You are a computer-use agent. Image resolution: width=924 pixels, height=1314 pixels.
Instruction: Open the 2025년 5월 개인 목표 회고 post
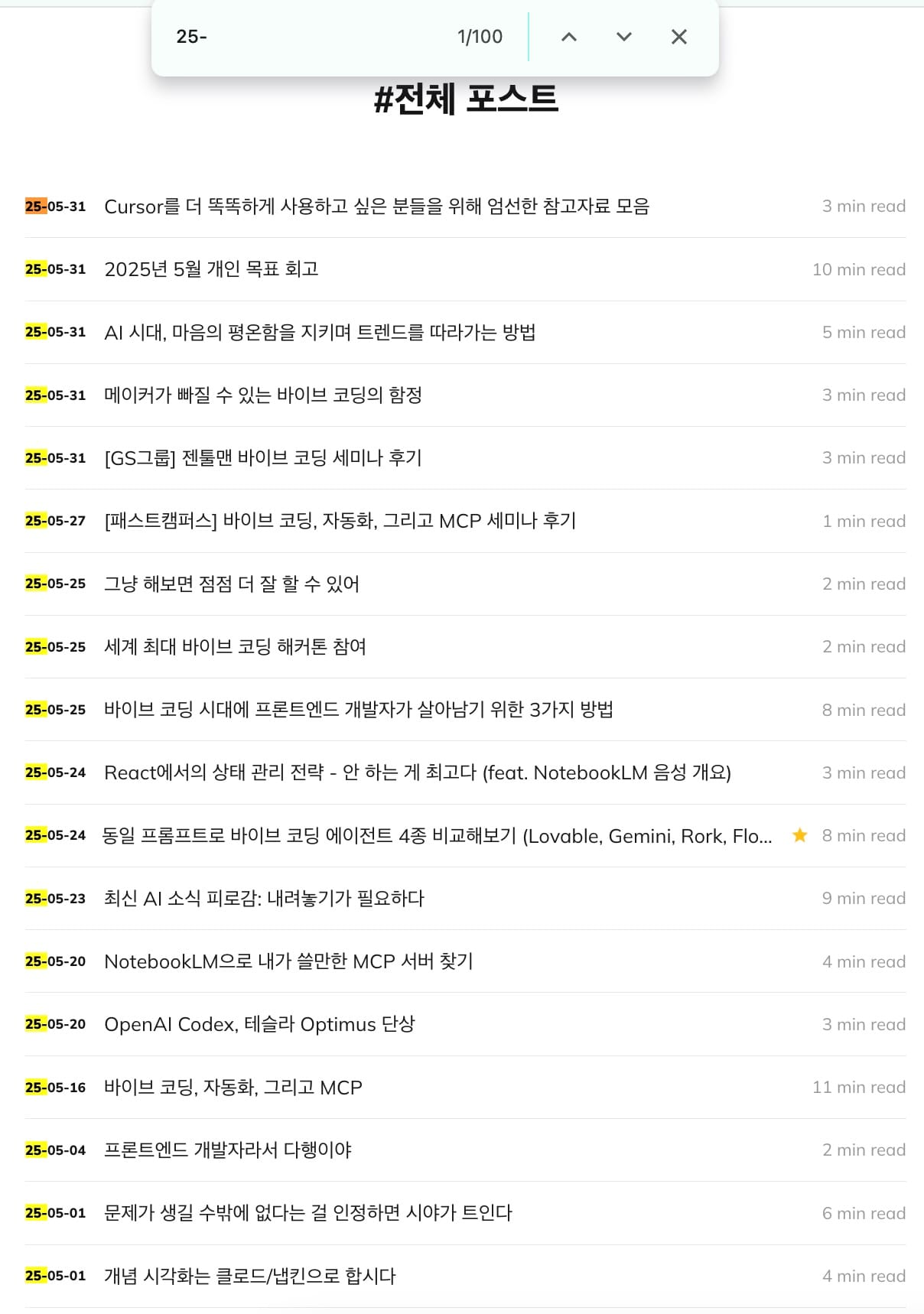(x=211, y=269)
